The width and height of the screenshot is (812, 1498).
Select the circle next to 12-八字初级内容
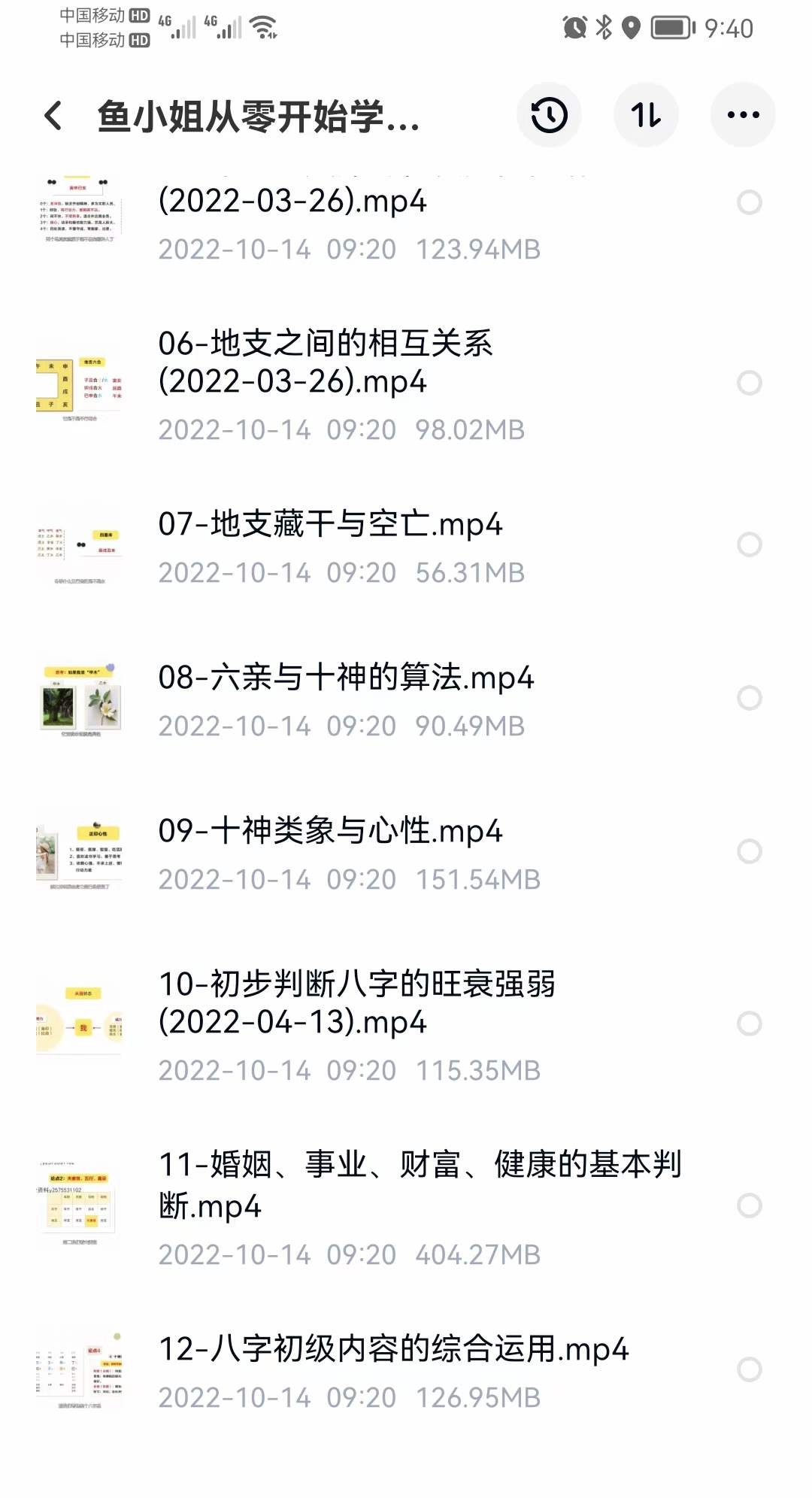pos(750,1370)
